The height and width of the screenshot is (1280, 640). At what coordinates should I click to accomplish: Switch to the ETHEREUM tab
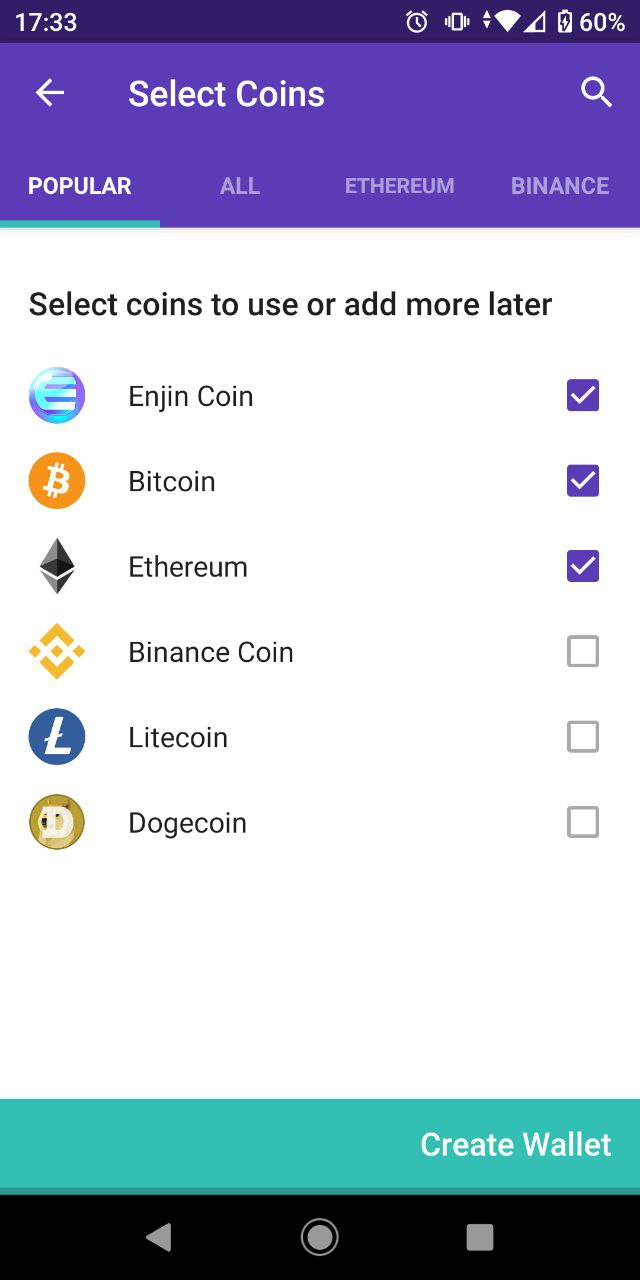400,186
